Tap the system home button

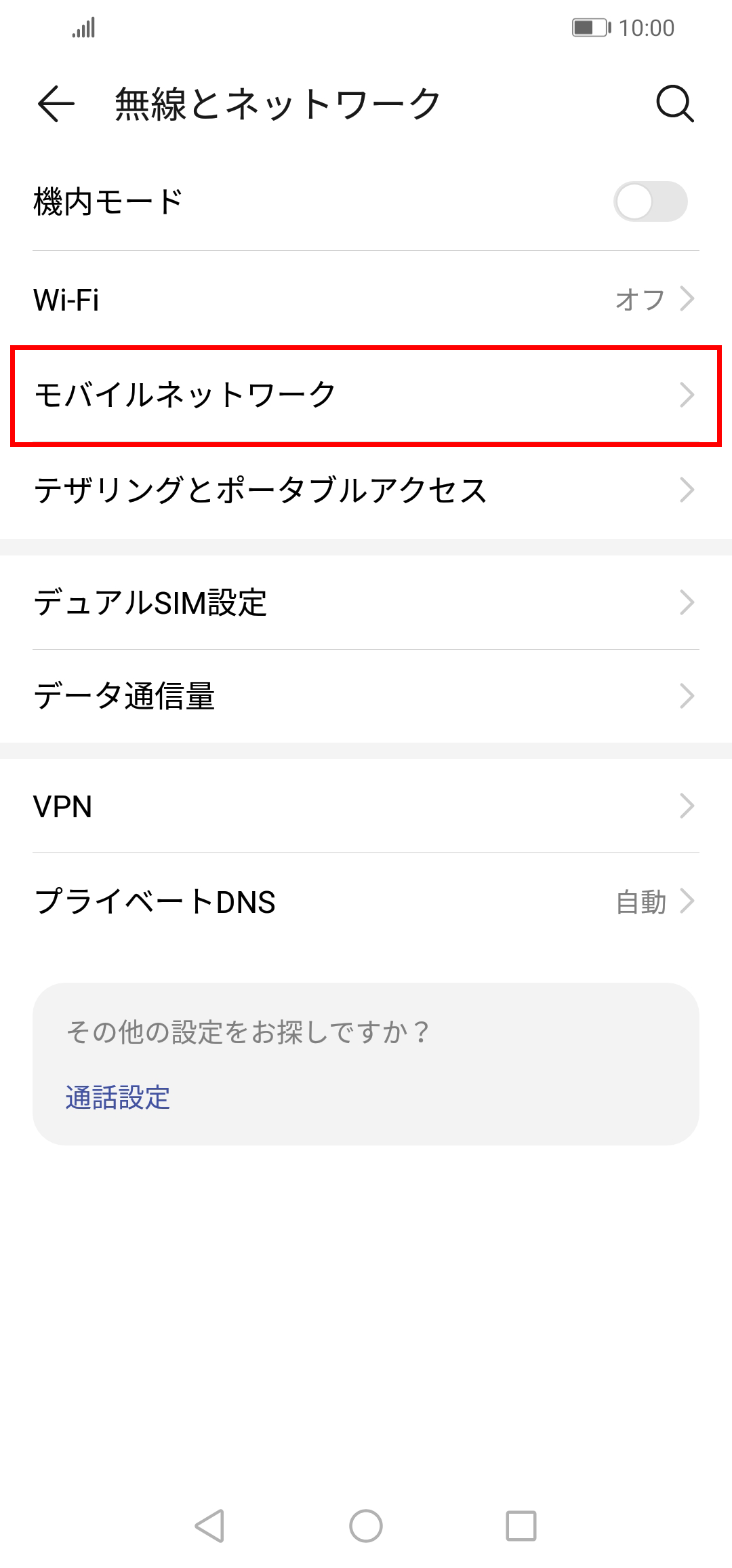[366, 1526]
